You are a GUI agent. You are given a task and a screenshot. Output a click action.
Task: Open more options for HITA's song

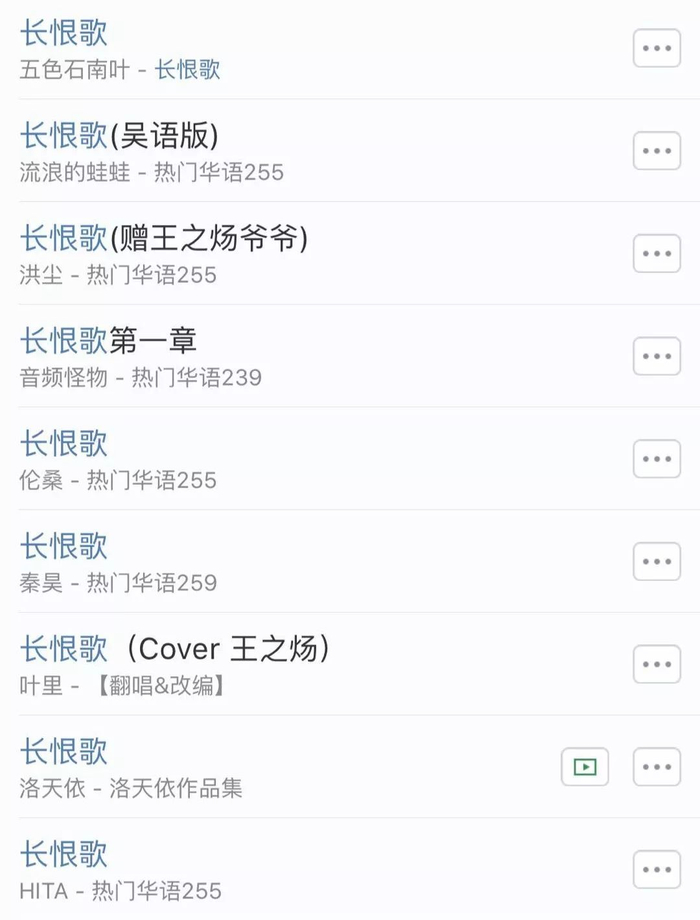point(656,870)
